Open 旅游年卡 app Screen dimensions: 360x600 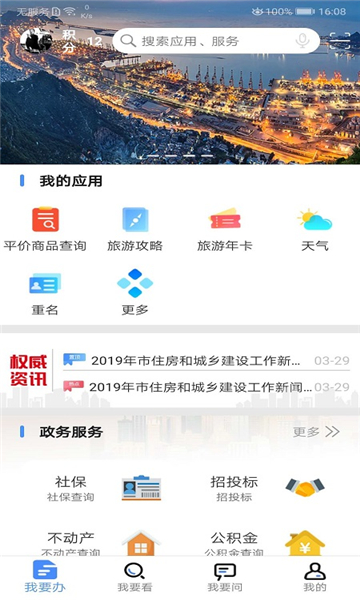(225, 229)
